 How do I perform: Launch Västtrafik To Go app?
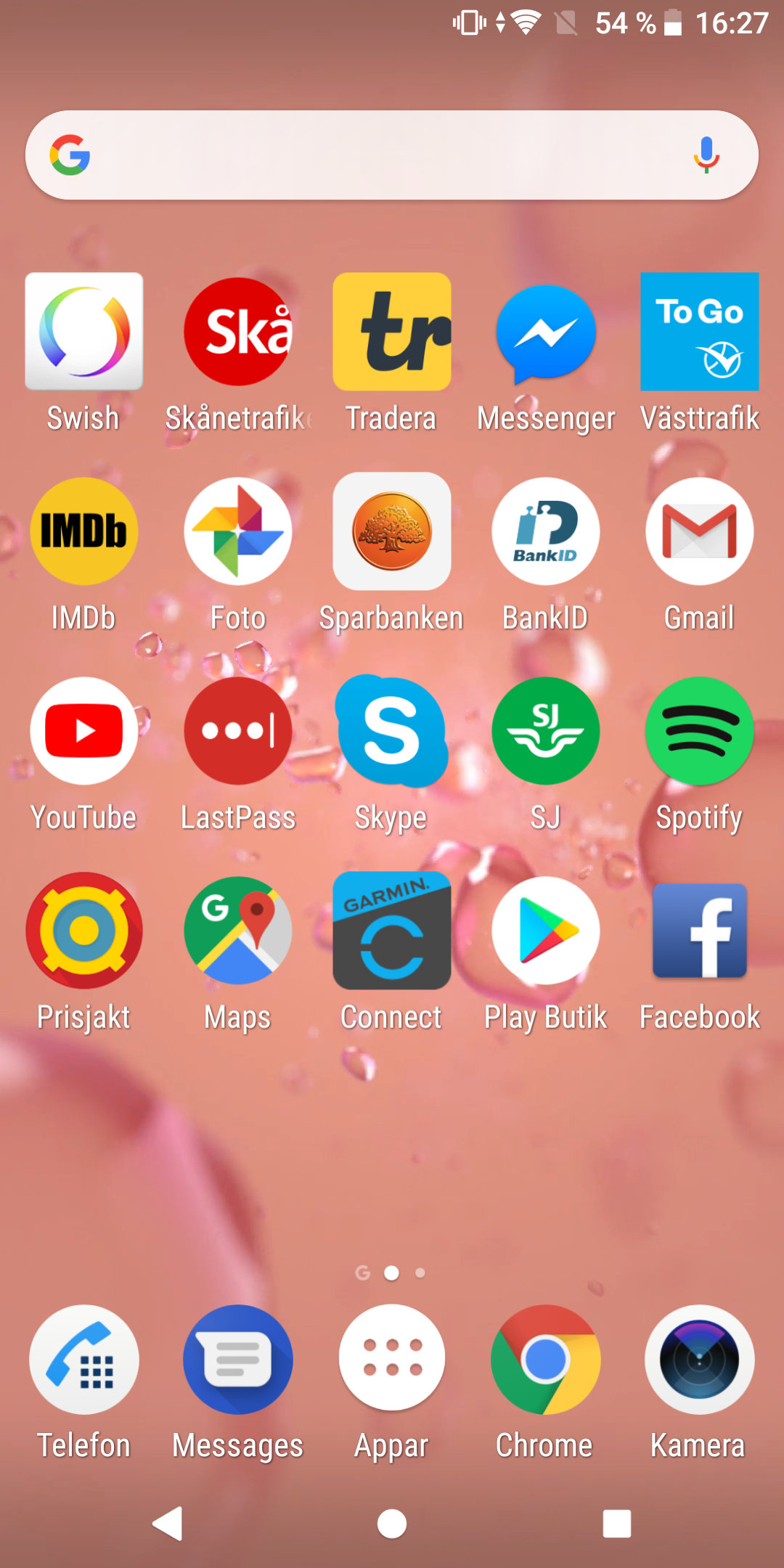(700, 332)
